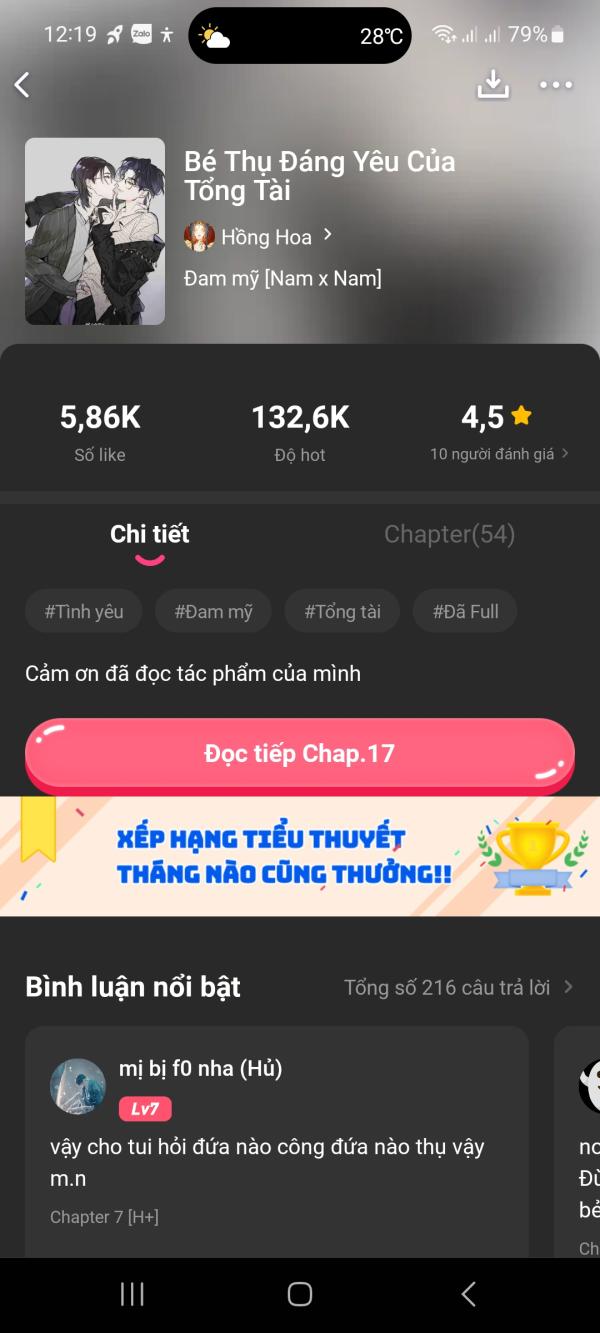Continue reading with Đọc tiếp Chap.17
This screenshot has height=1333, width=600.
point(300,754)
